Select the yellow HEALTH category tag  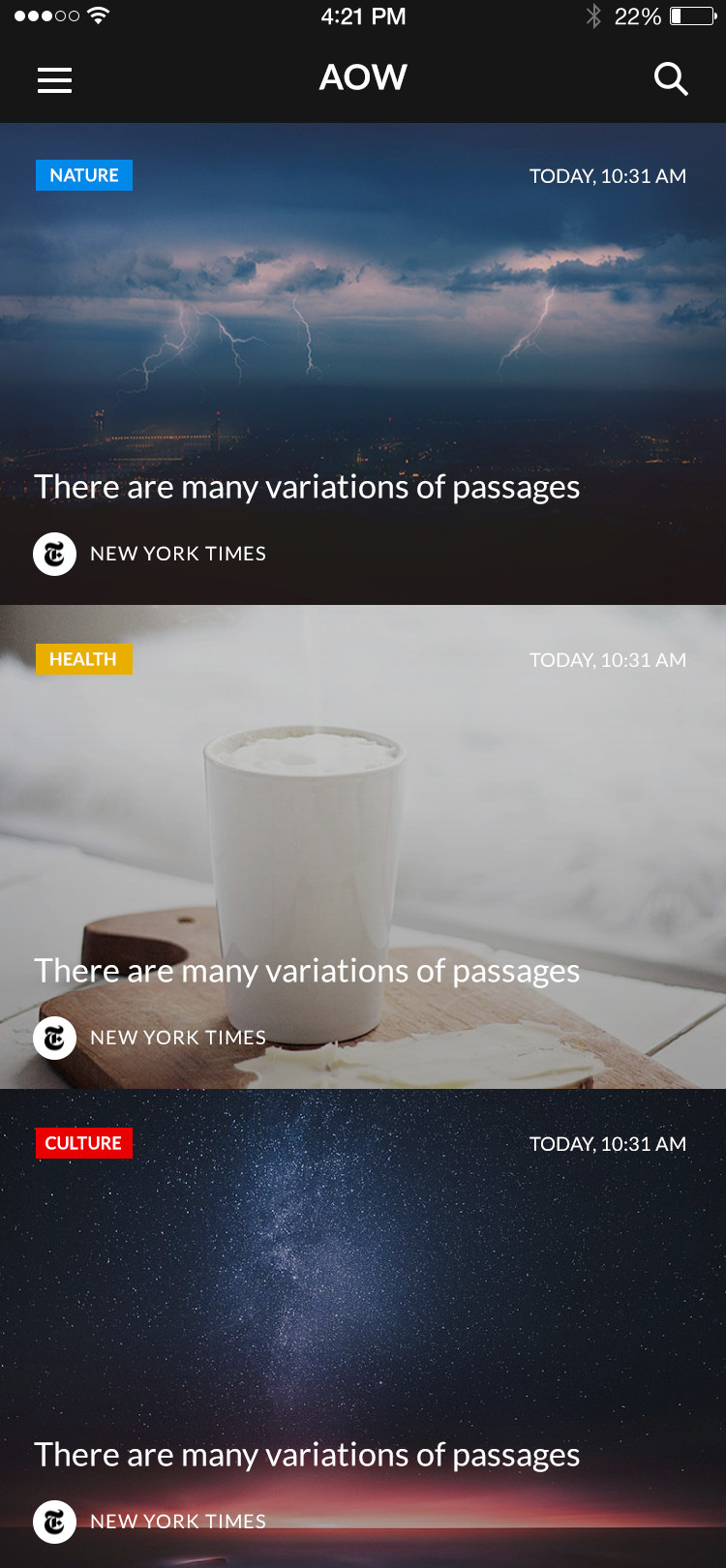tap(84, 659)
